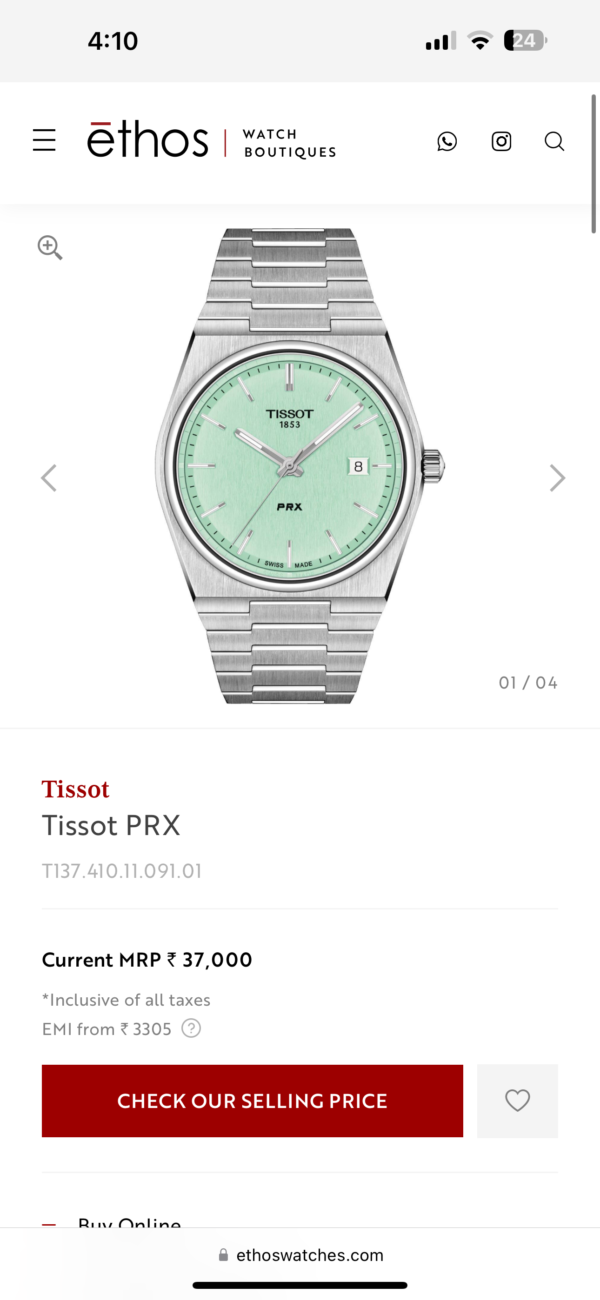Show the next product image

(557, 478)
